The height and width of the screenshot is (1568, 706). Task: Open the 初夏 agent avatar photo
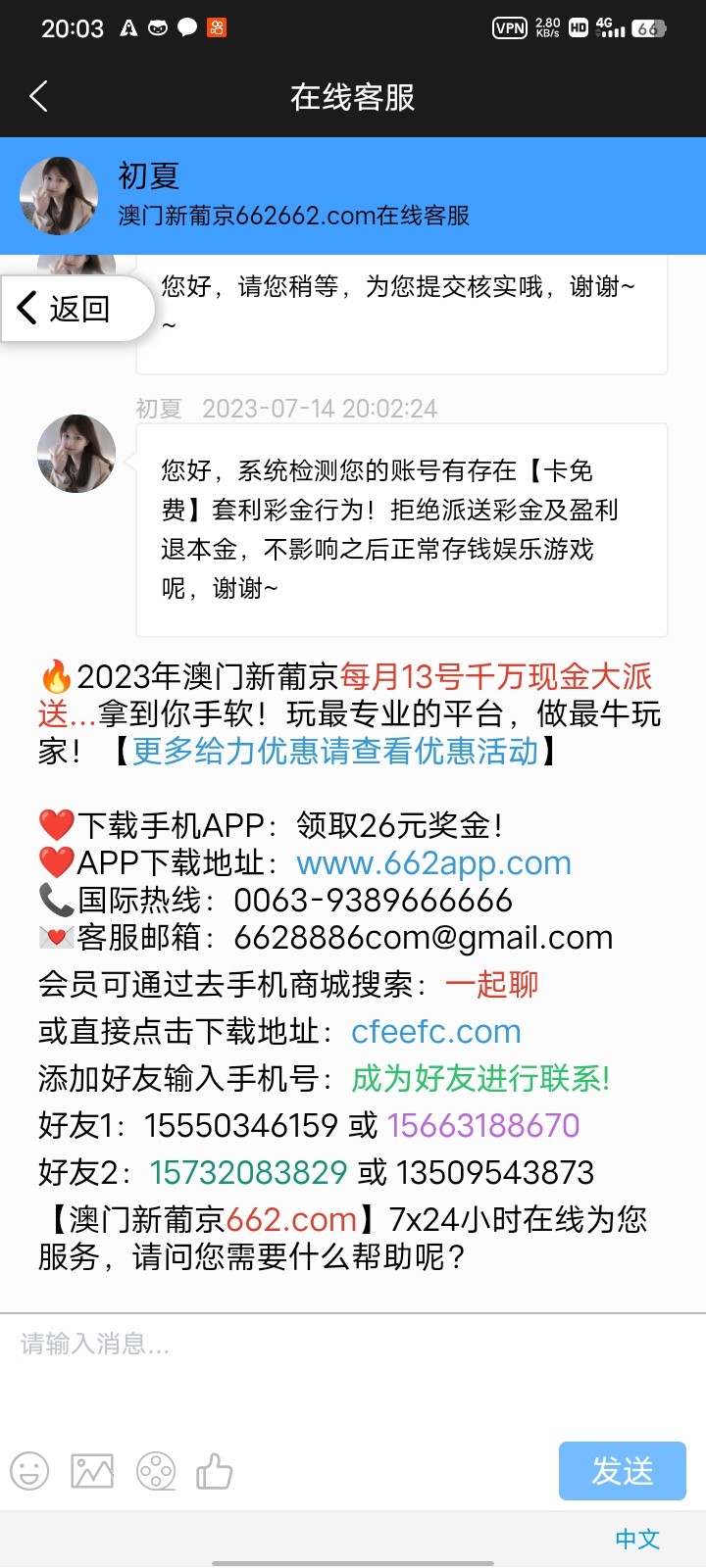(58, 195)
